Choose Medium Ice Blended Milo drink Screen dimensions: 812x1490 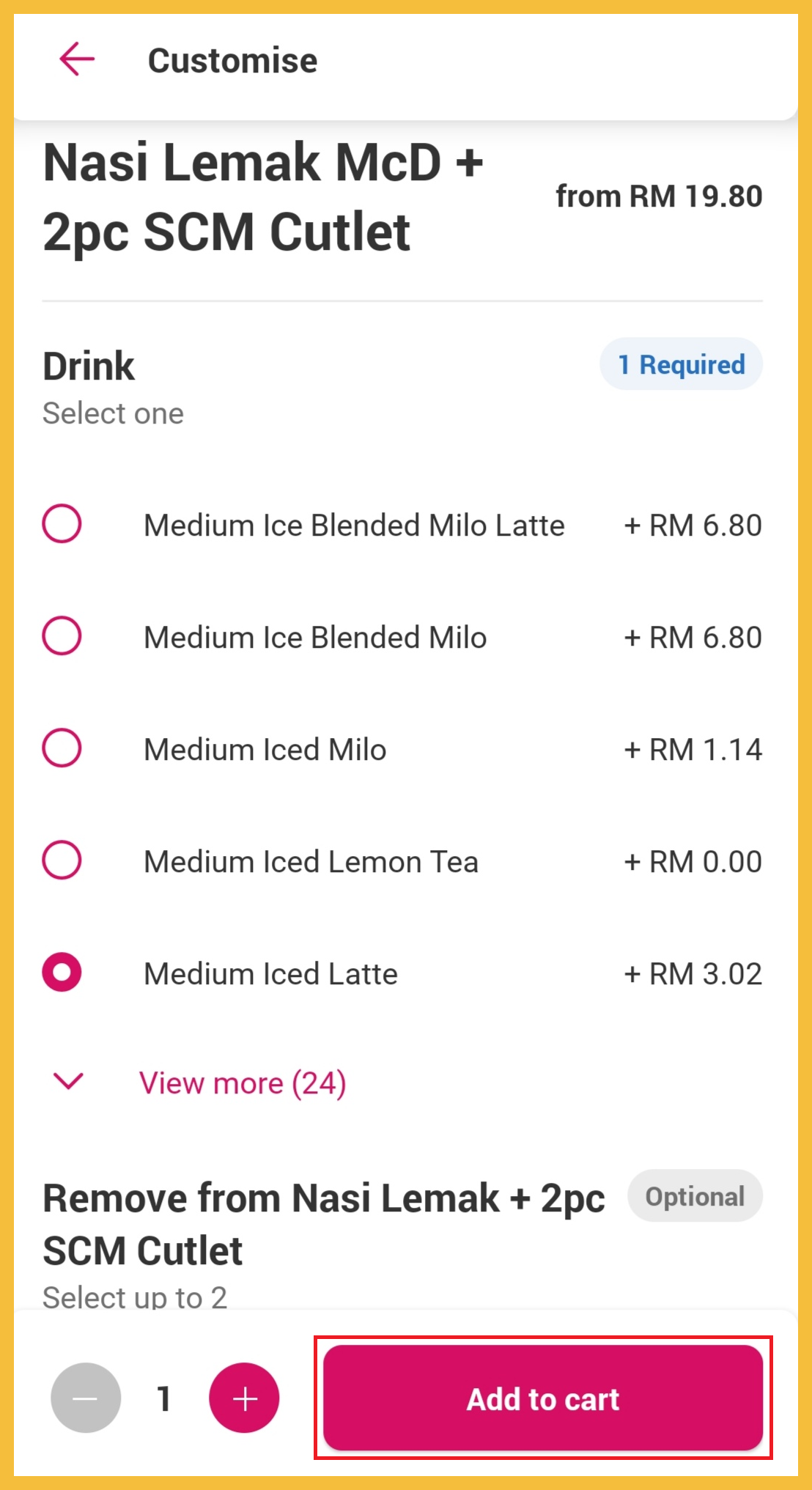[62, 636]
